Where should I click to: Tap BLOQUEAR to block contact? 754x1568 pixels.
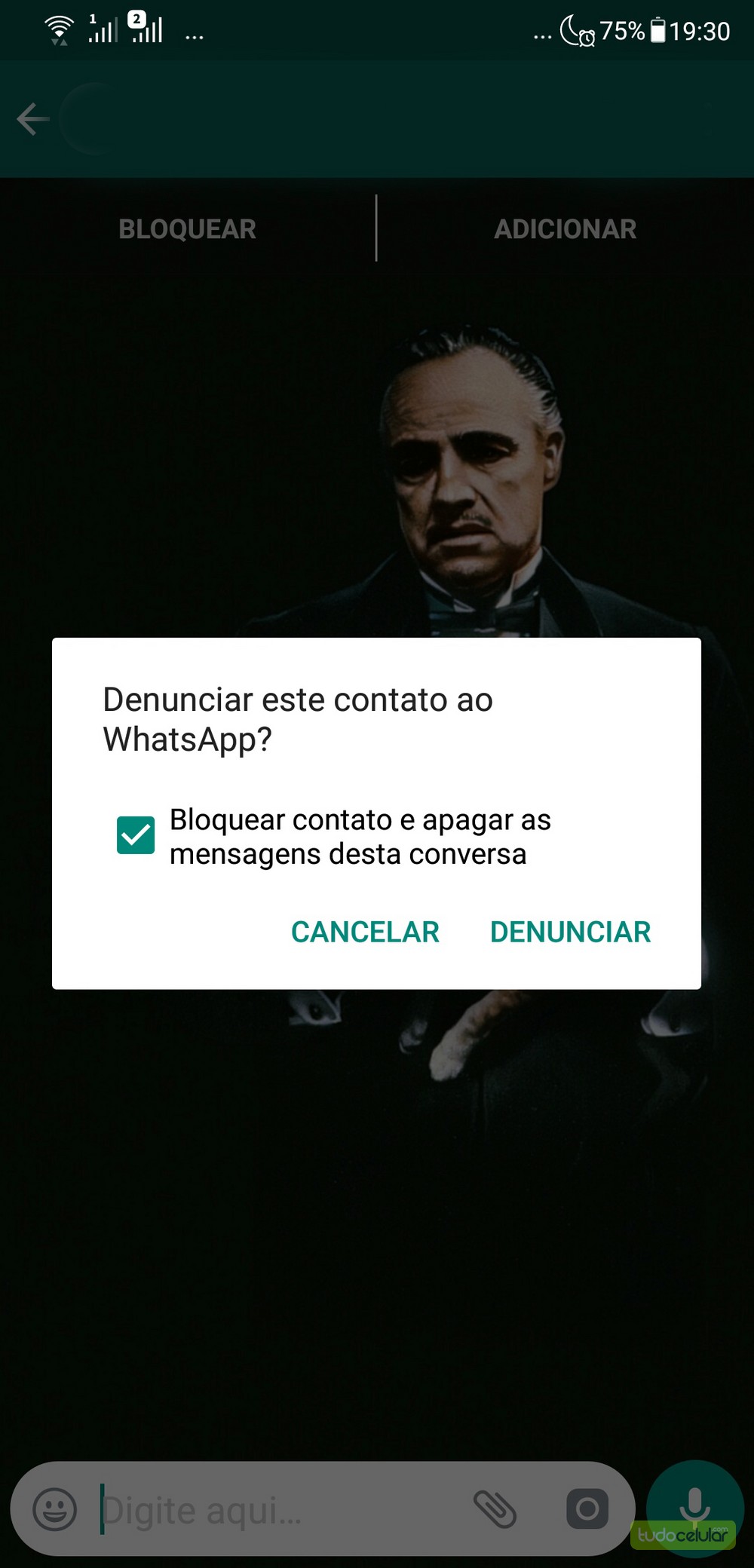click(187, 229)
